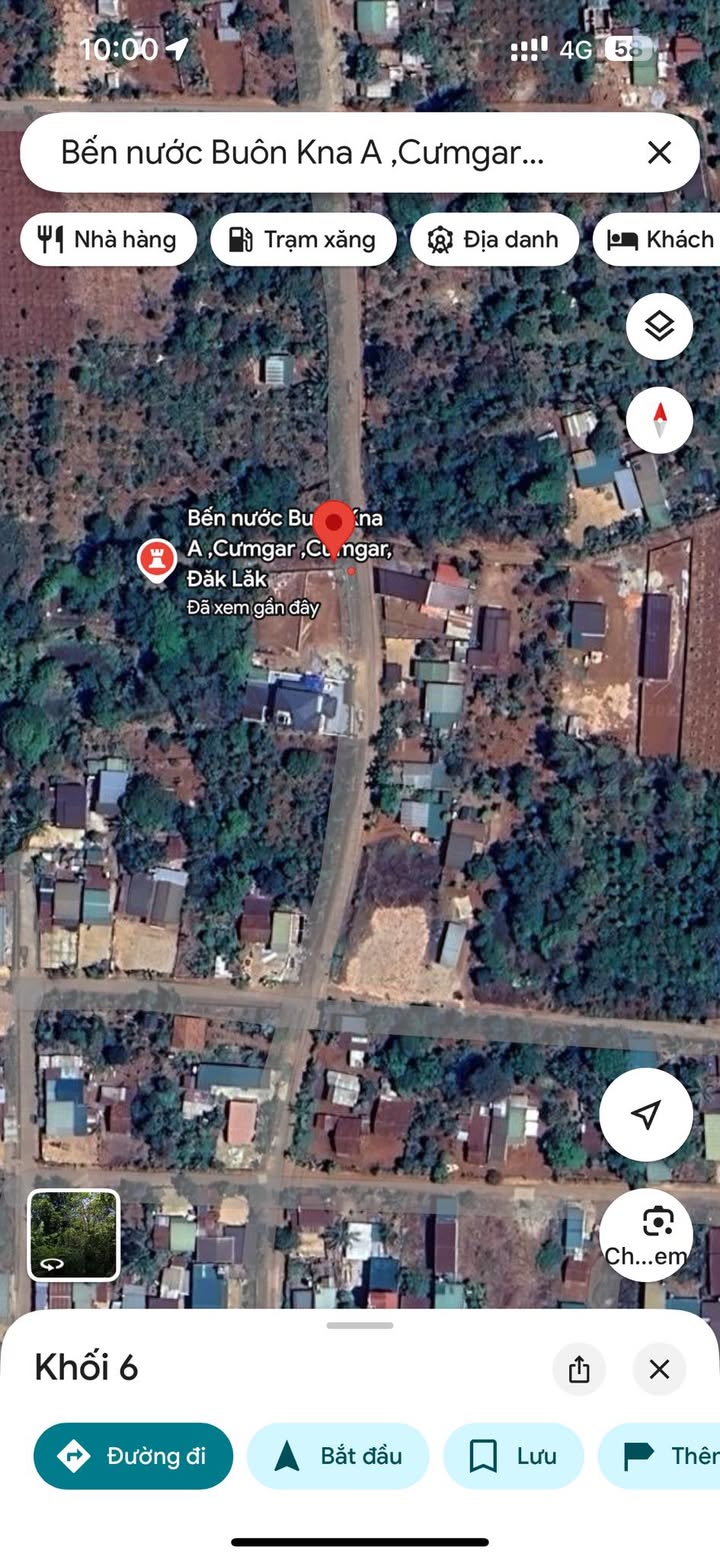Image resolution: width=720 pixels, height=1560 pixels.
Task: Open the Street View thumbnail
Action: pyautogui.click(x=73, y=1235)
